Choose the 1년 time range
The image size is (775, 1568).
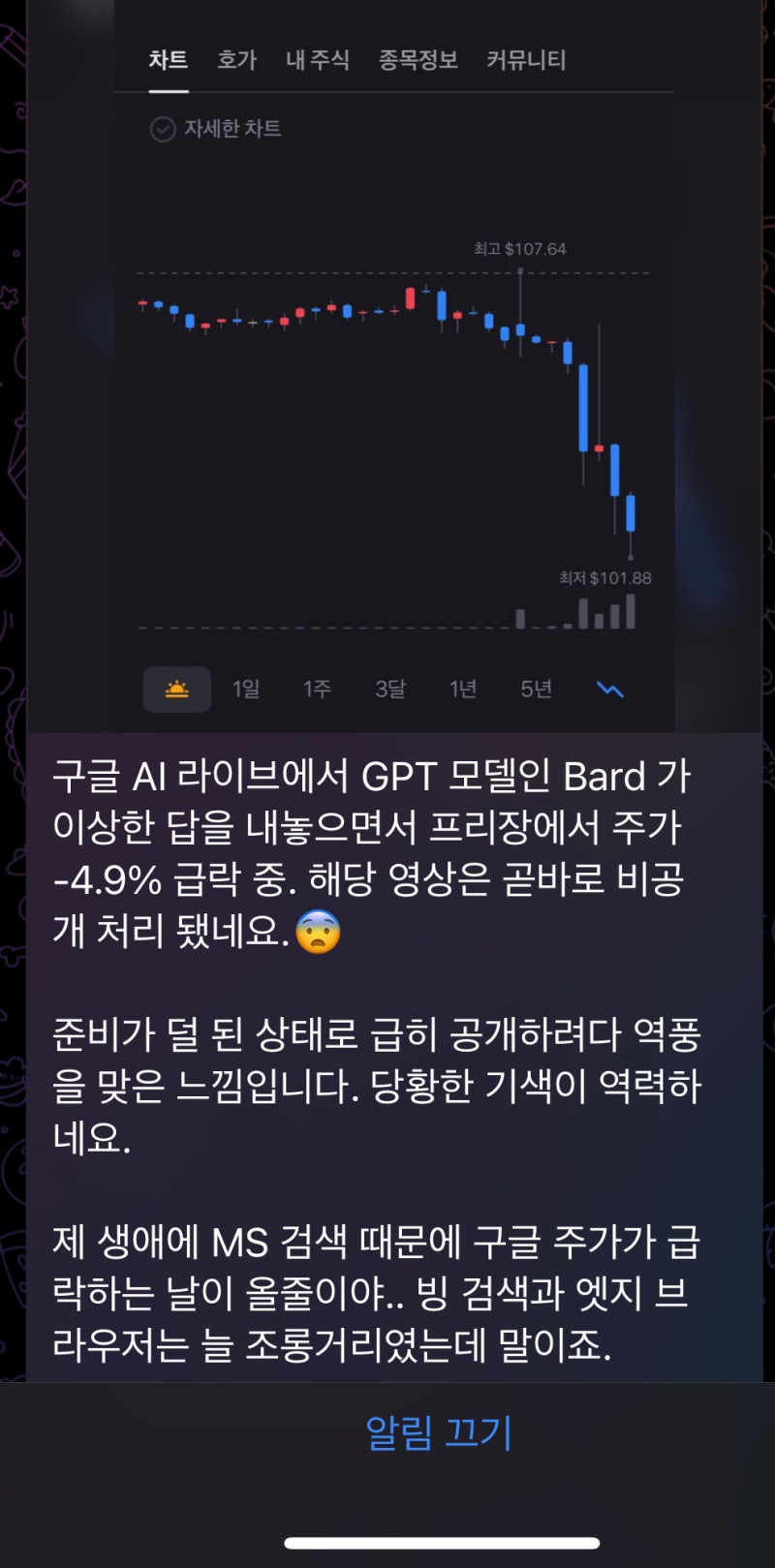(462, 689)
